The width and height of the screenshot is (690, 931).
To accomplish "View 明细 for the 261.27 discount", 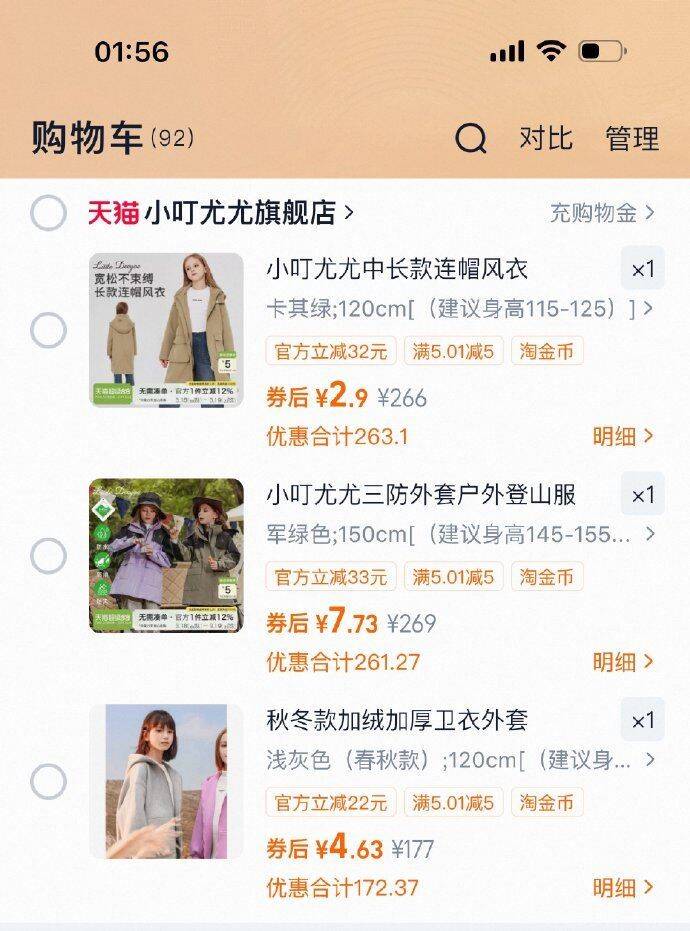I will point(623,662).
